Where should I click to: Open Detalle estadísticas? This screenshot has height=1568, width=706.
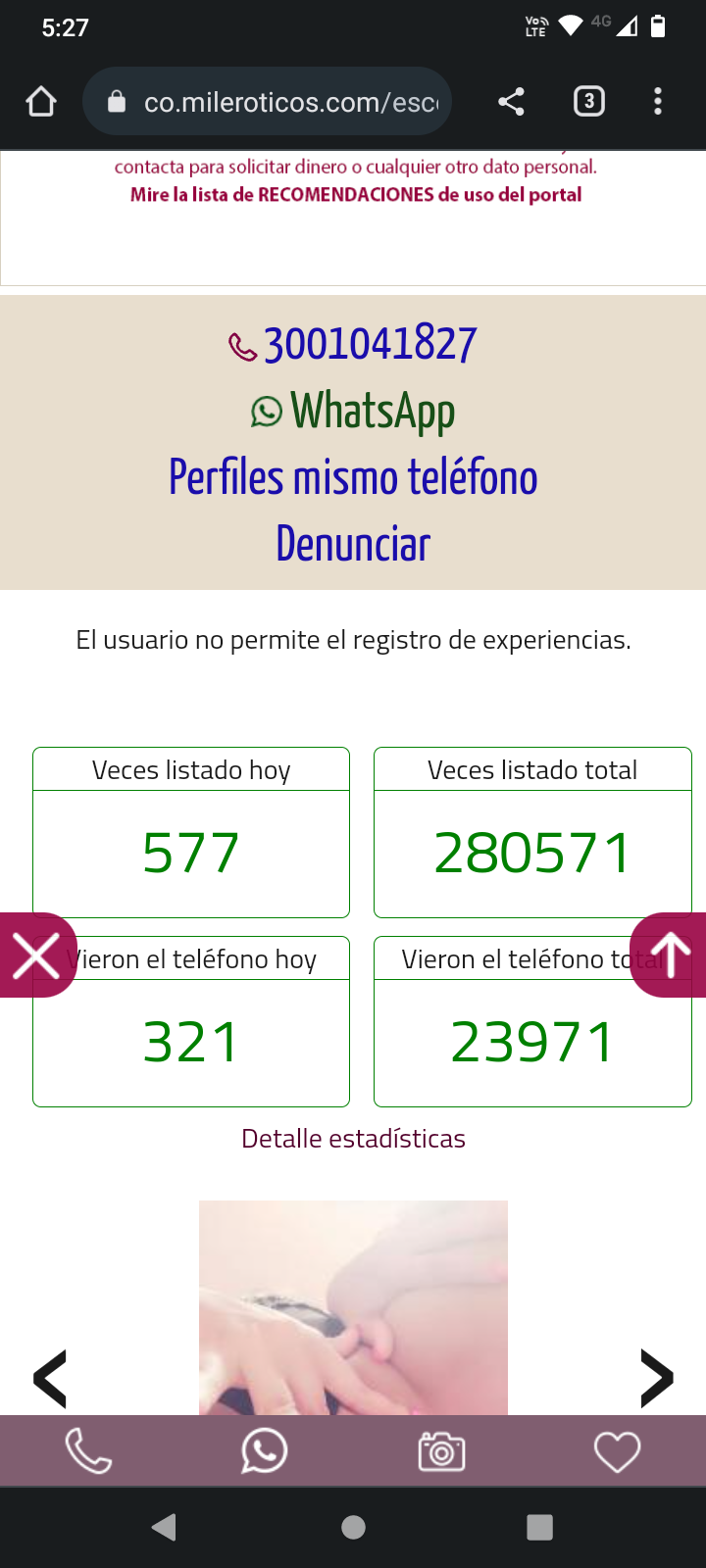353,1139
